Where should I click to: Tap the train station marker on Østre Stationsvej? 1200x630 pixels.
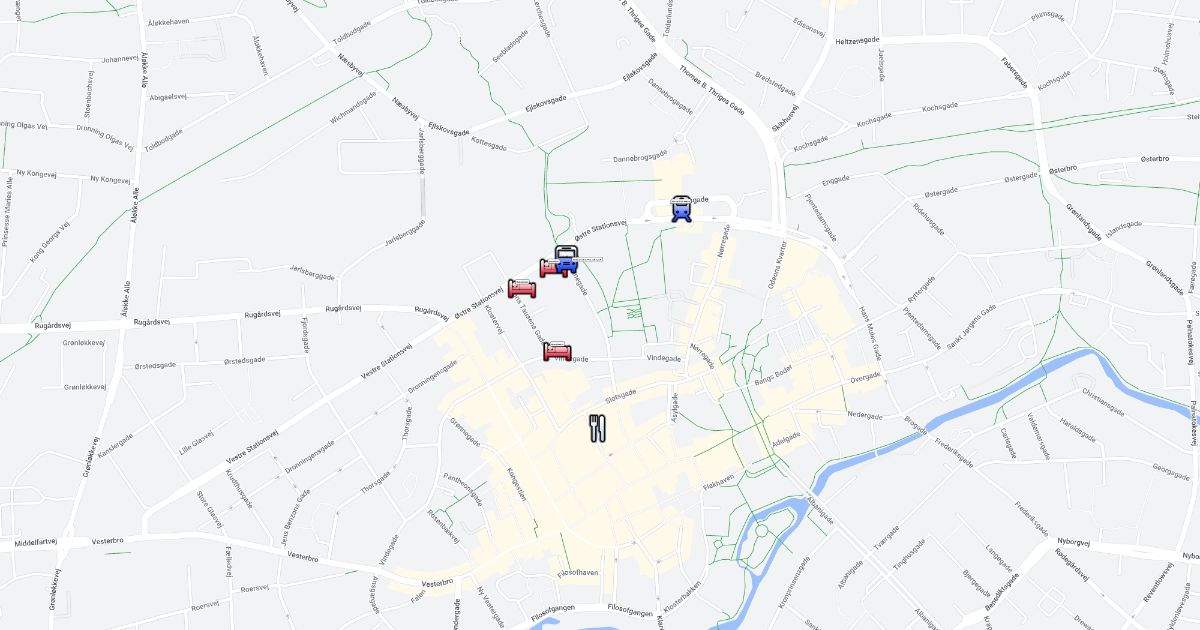click(681, 208)
